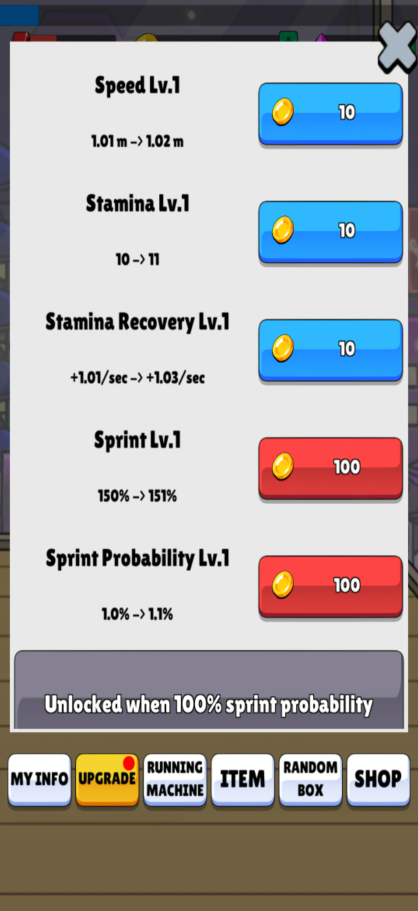Screen dimensions: 418x911
Task: Go to the Running Machine tab
Action: click(x=175, y=780)
